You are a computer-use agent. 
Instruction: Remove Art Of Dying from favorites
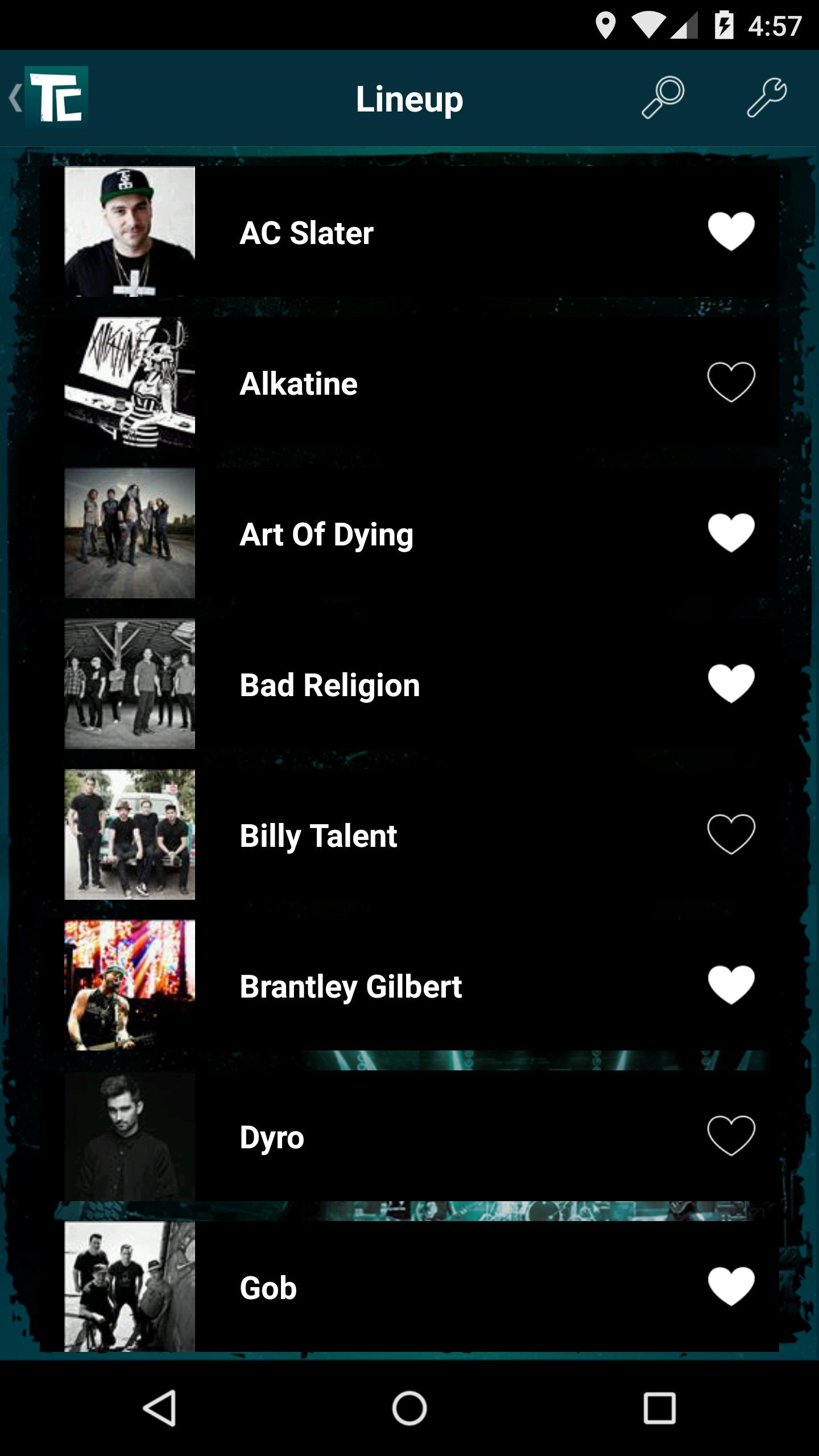(x=731, y=533)
